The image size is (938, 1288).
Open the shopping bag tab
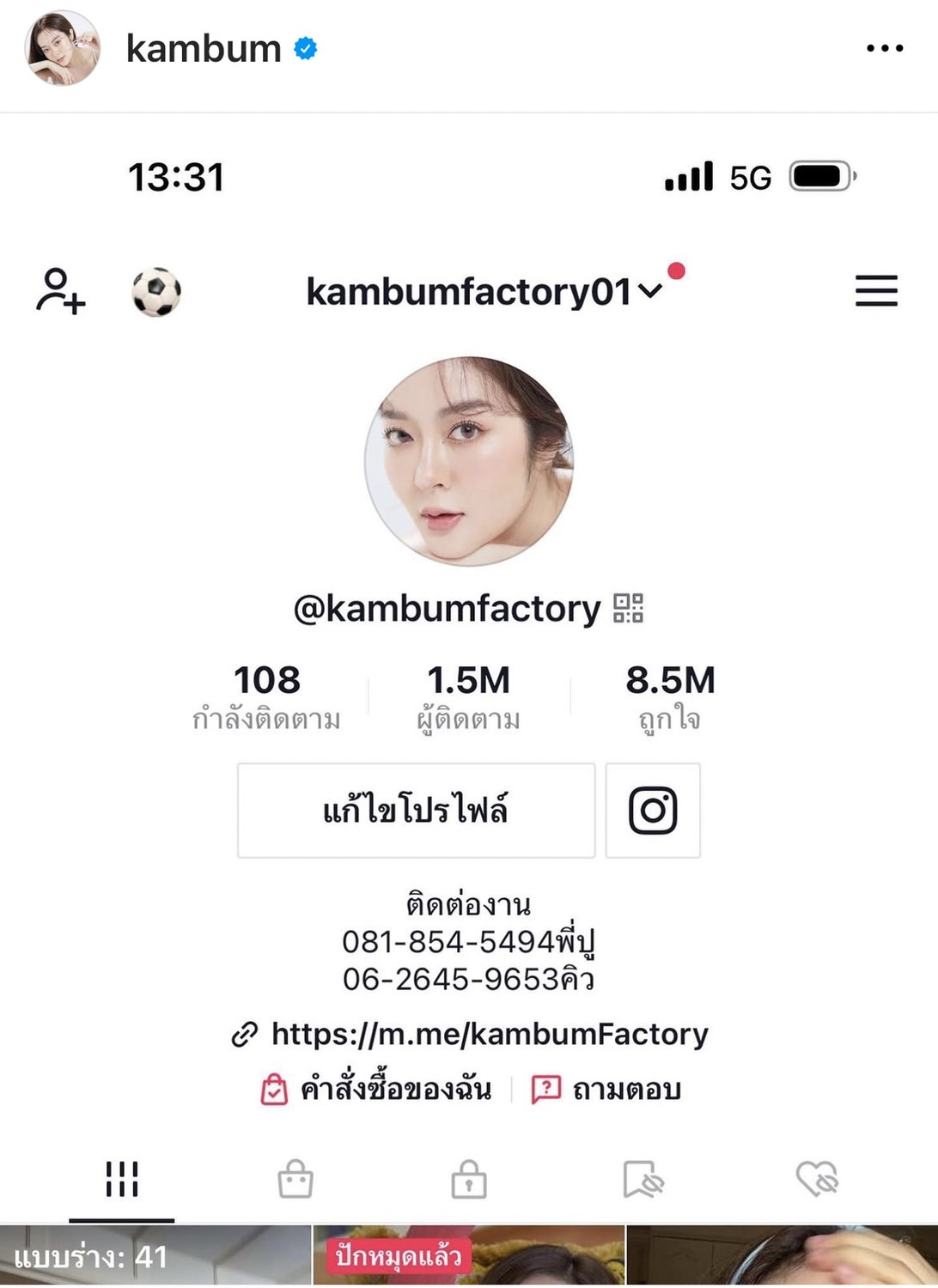pos(294,1180)
